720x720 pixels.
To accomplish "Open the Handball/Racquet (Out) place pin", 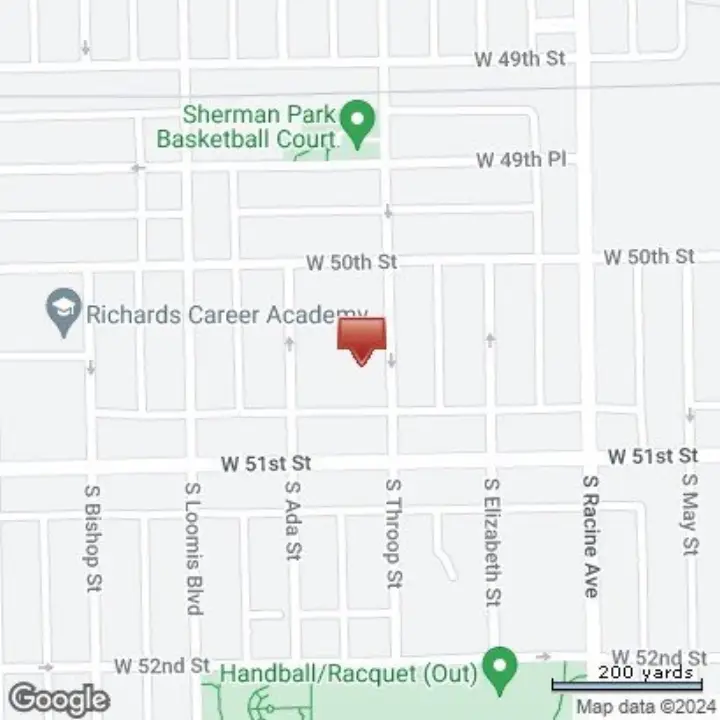I will (x=499, y=664).
